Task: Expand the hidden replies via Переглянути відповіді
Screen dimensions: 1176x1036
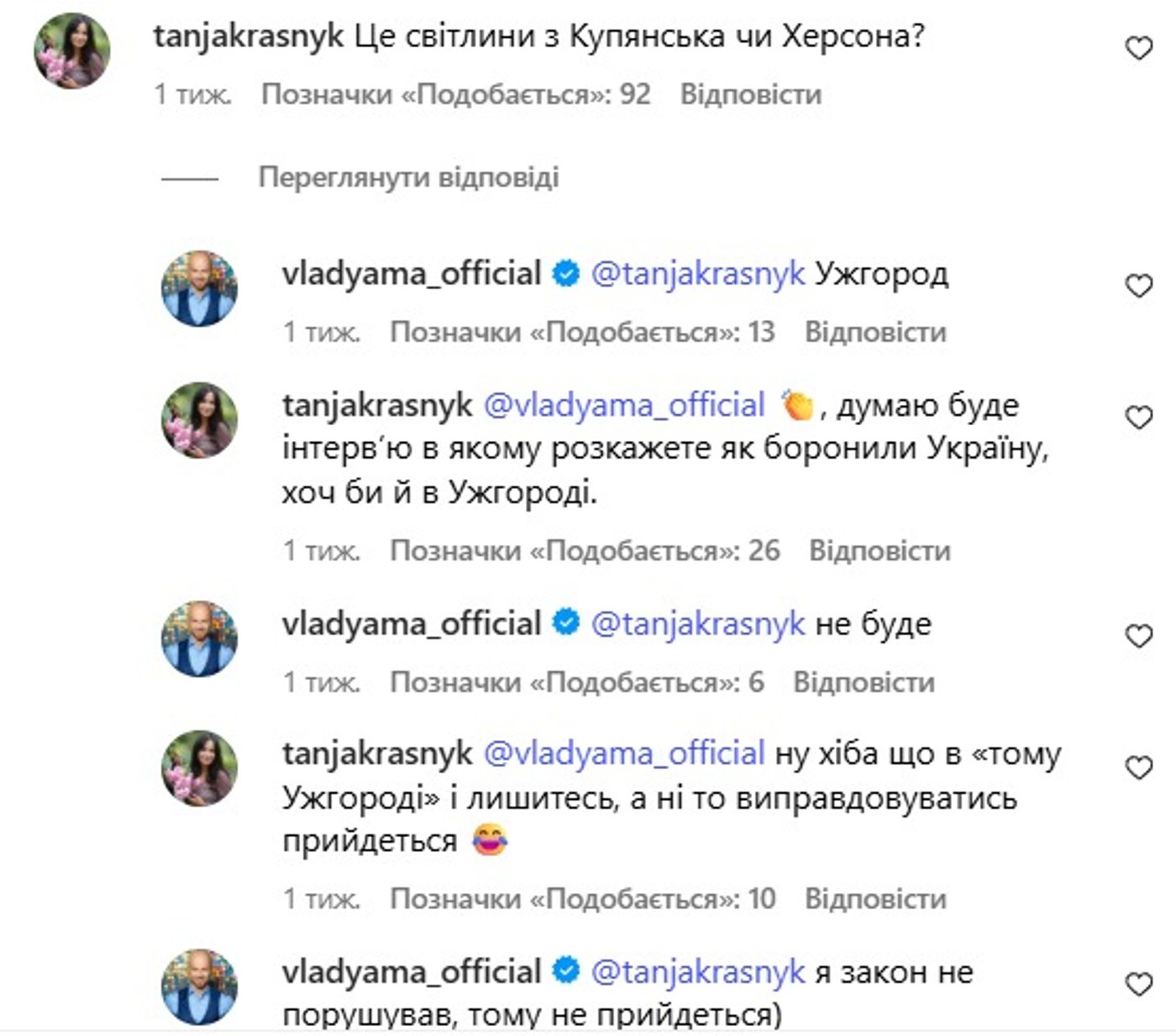Action: (x=408, y=177)
